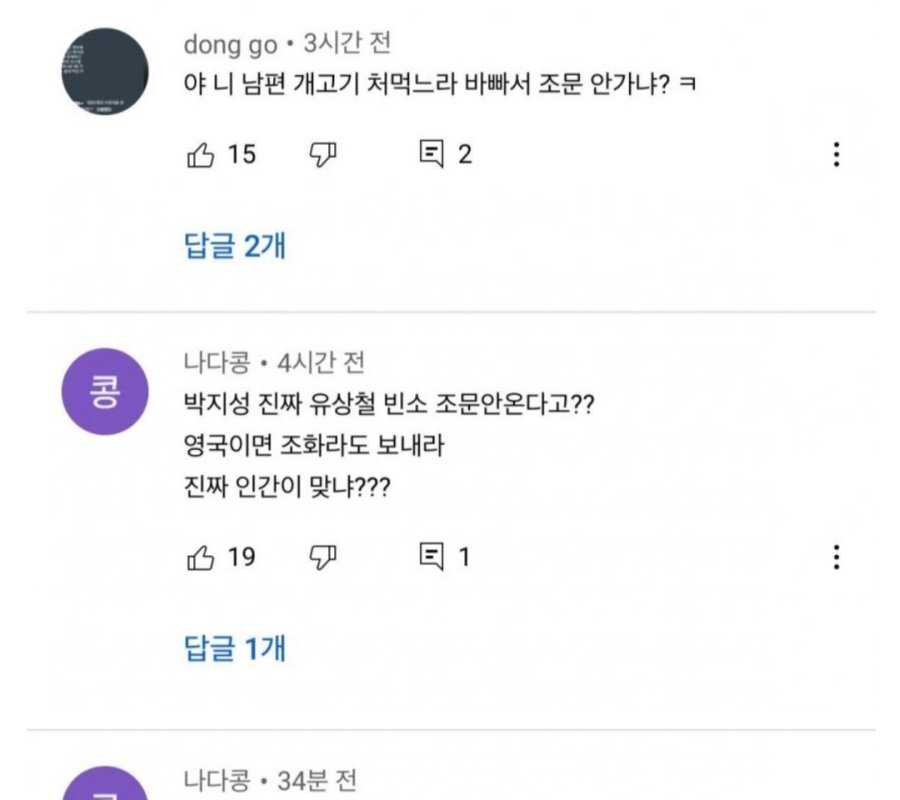Like dong go's comment
900x800 pixels.
click(x=201, y=154)
